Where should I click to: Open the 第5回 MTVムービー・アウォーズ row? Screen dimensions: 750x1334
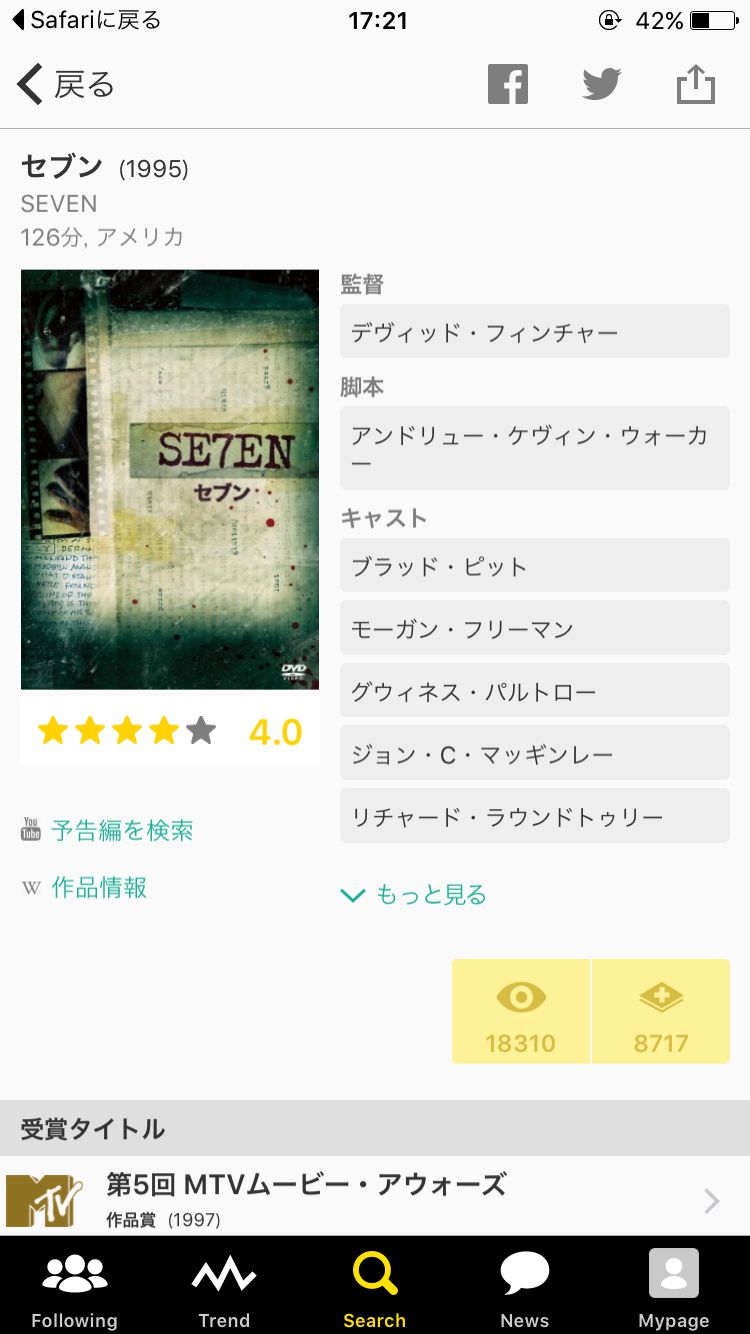(375, 1198)
